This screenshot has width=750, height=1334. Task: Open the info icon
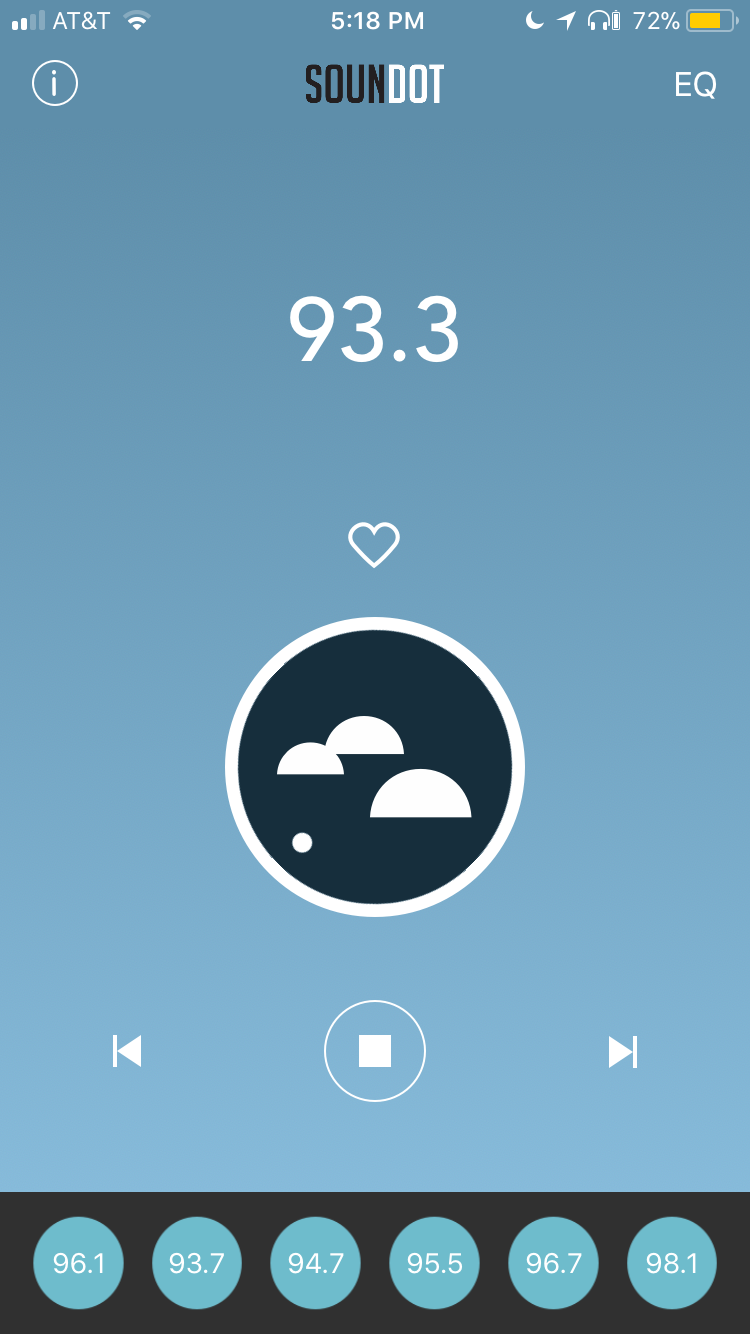coord(55,84)
